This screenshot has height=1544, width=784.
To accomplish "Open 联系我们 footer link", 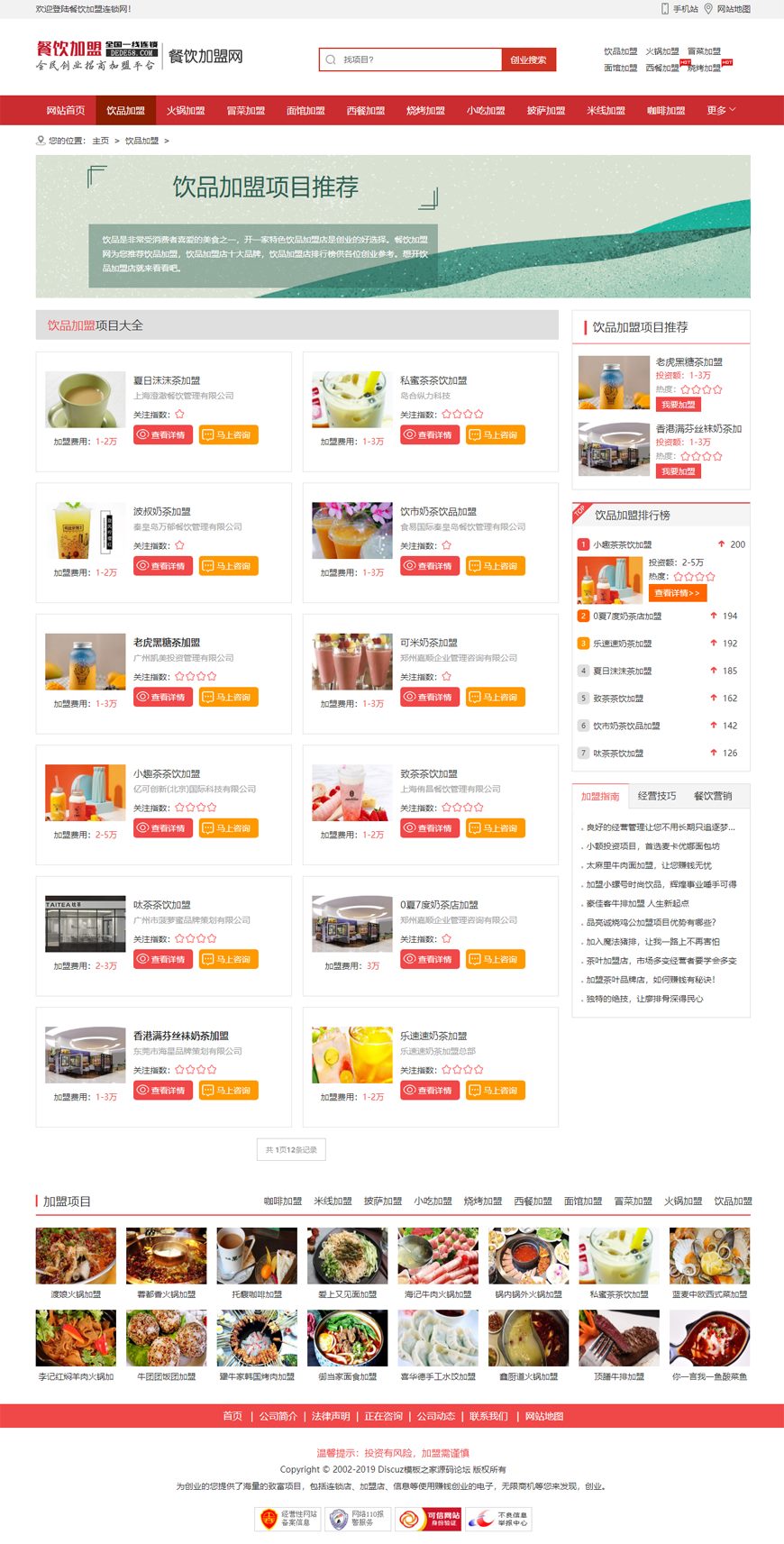I will point(488,1416).
